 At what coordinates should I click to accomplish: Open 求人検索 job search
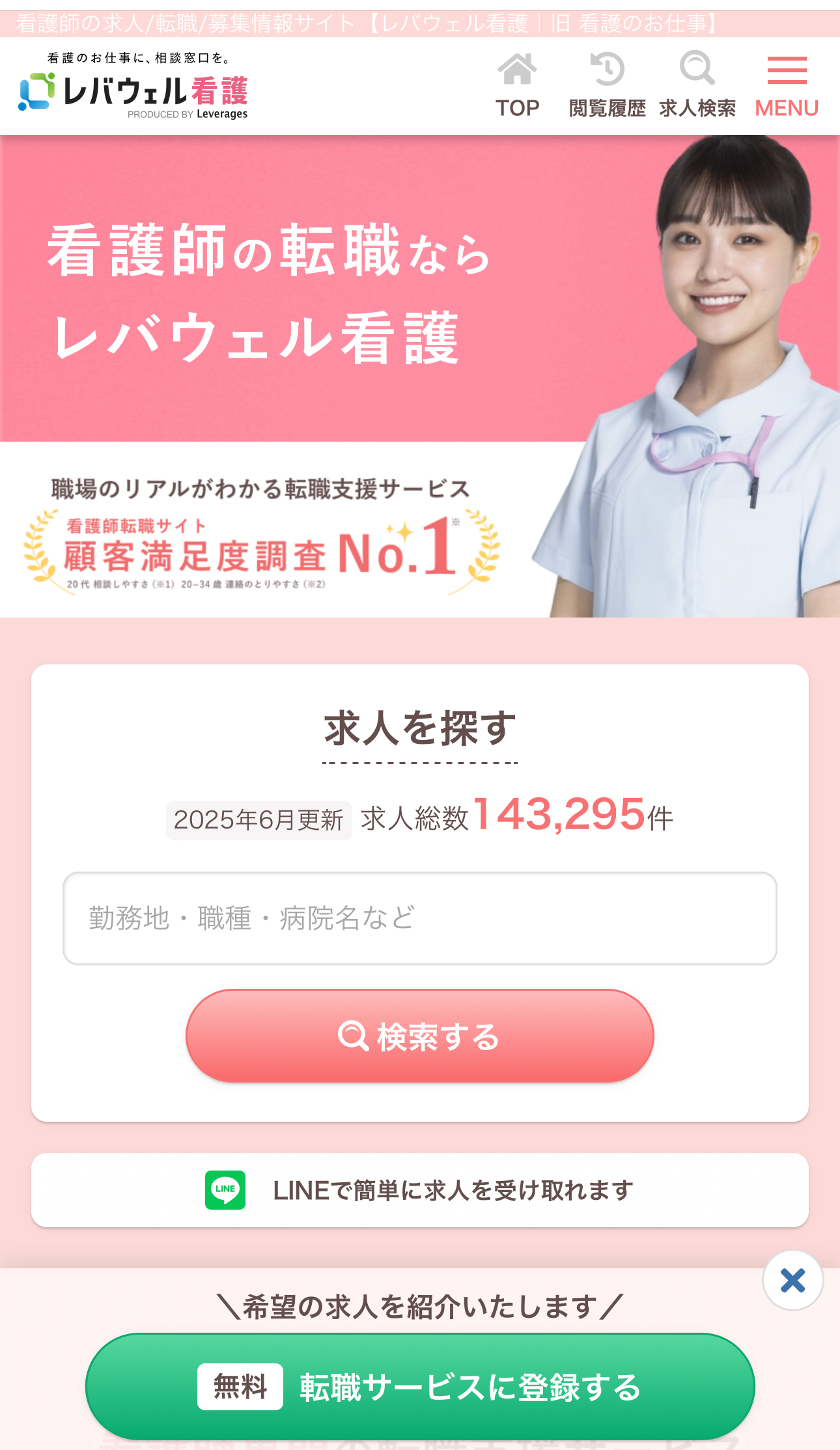(x=697, y=85)
